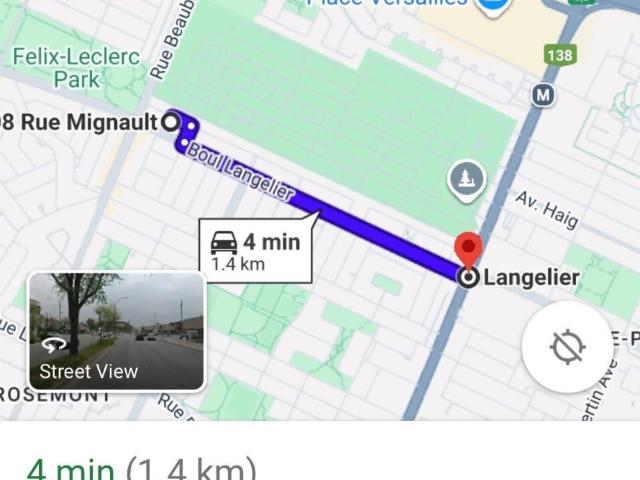
Task: Tap the red Langelier destination pin
Action: (468, 250)
